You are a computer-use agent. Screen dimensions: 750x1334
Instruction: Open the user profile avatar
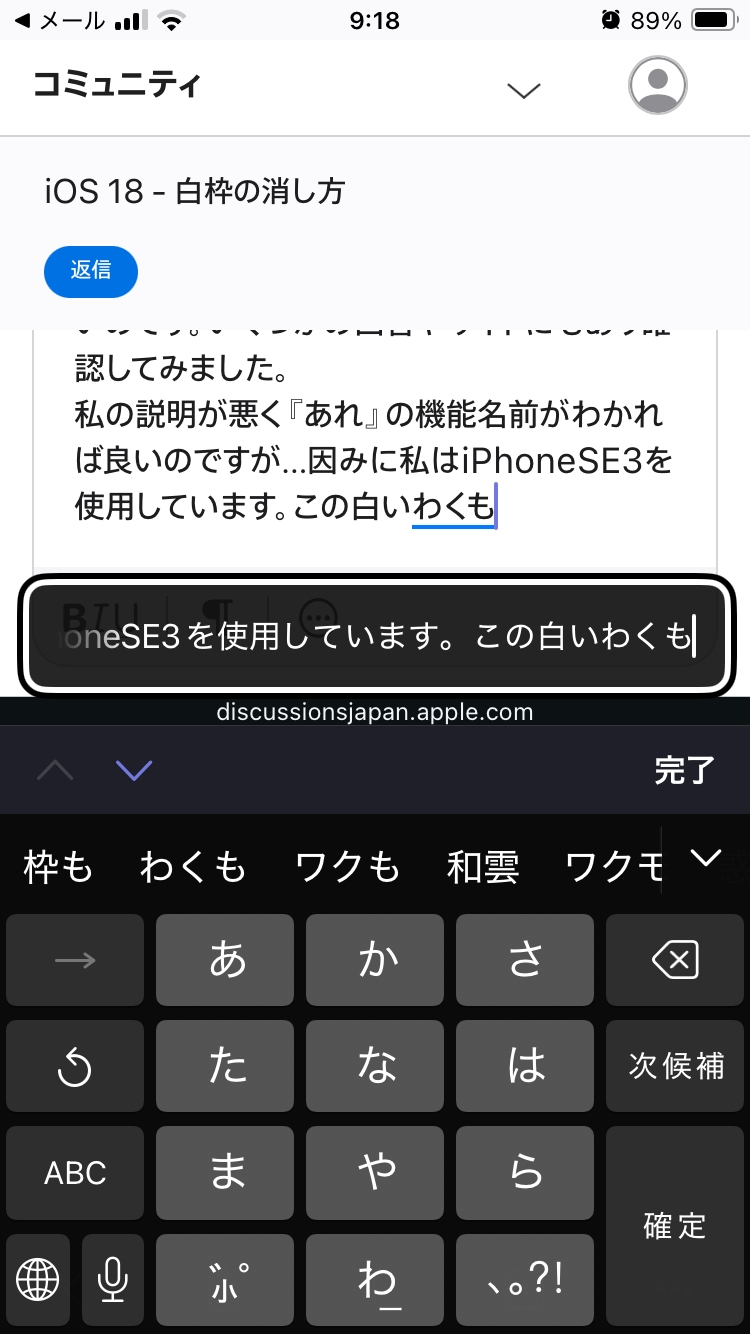(657, 85)
